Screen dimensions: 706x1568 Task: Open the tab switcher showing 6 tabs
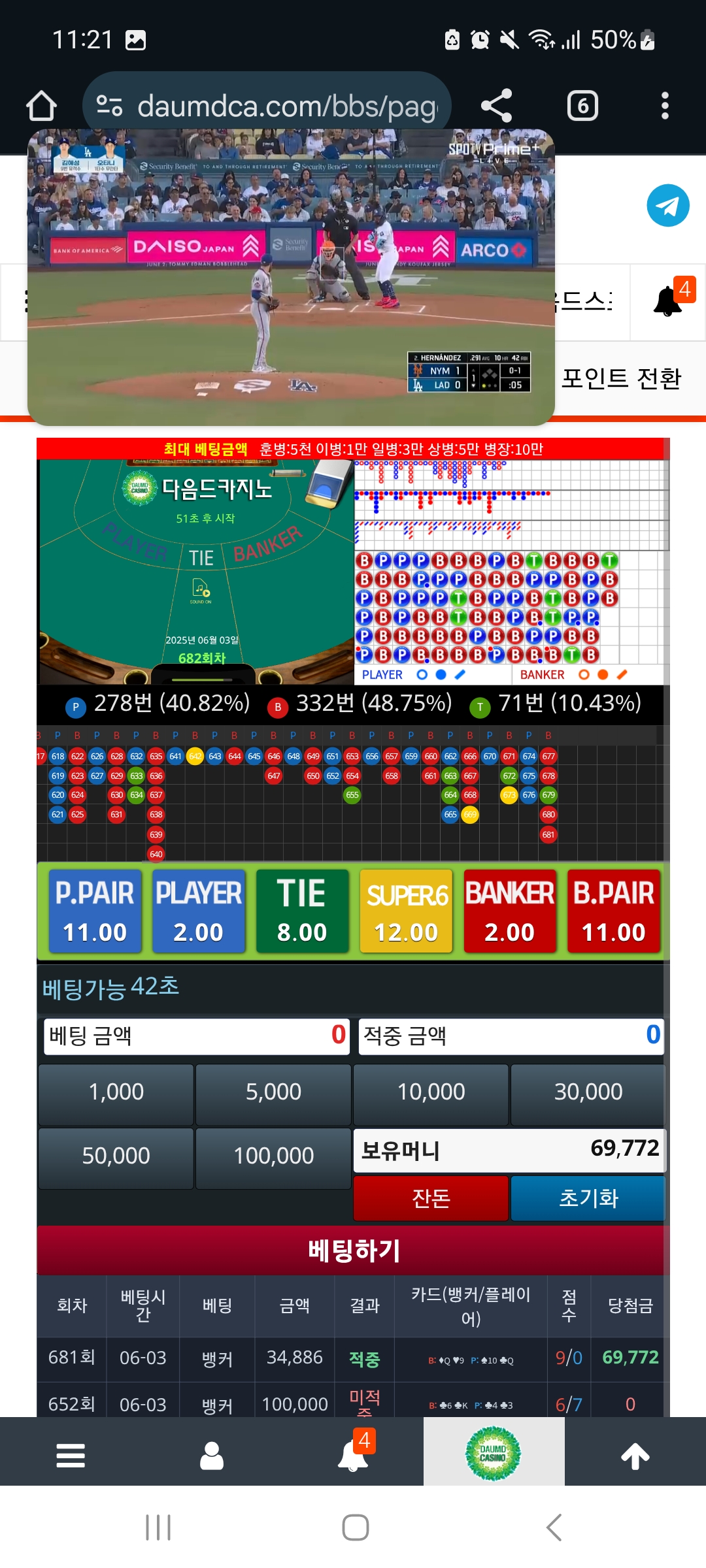point(582,106)
